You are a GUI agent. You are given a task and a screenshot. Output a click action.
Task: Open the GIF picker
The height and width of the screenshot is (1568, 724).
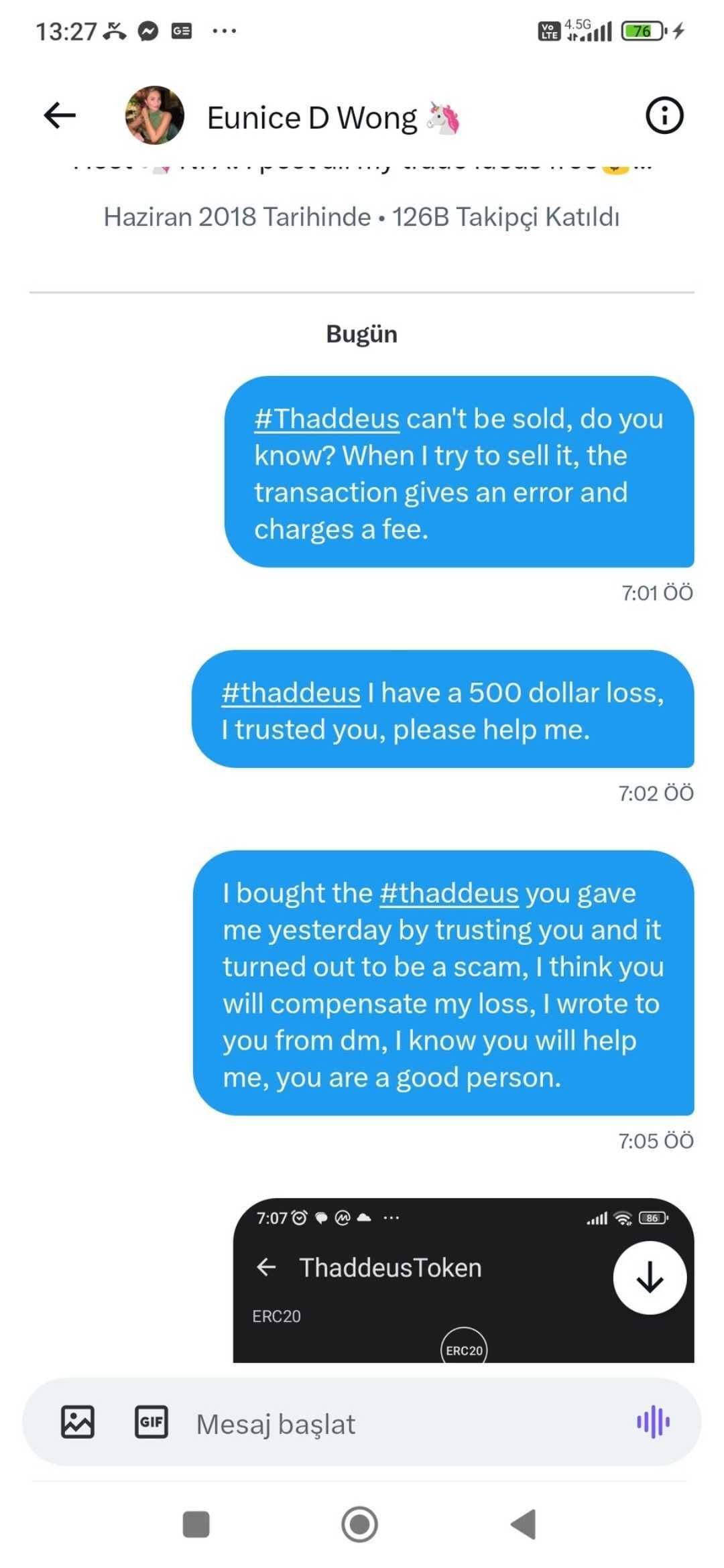click(152, 1422)
